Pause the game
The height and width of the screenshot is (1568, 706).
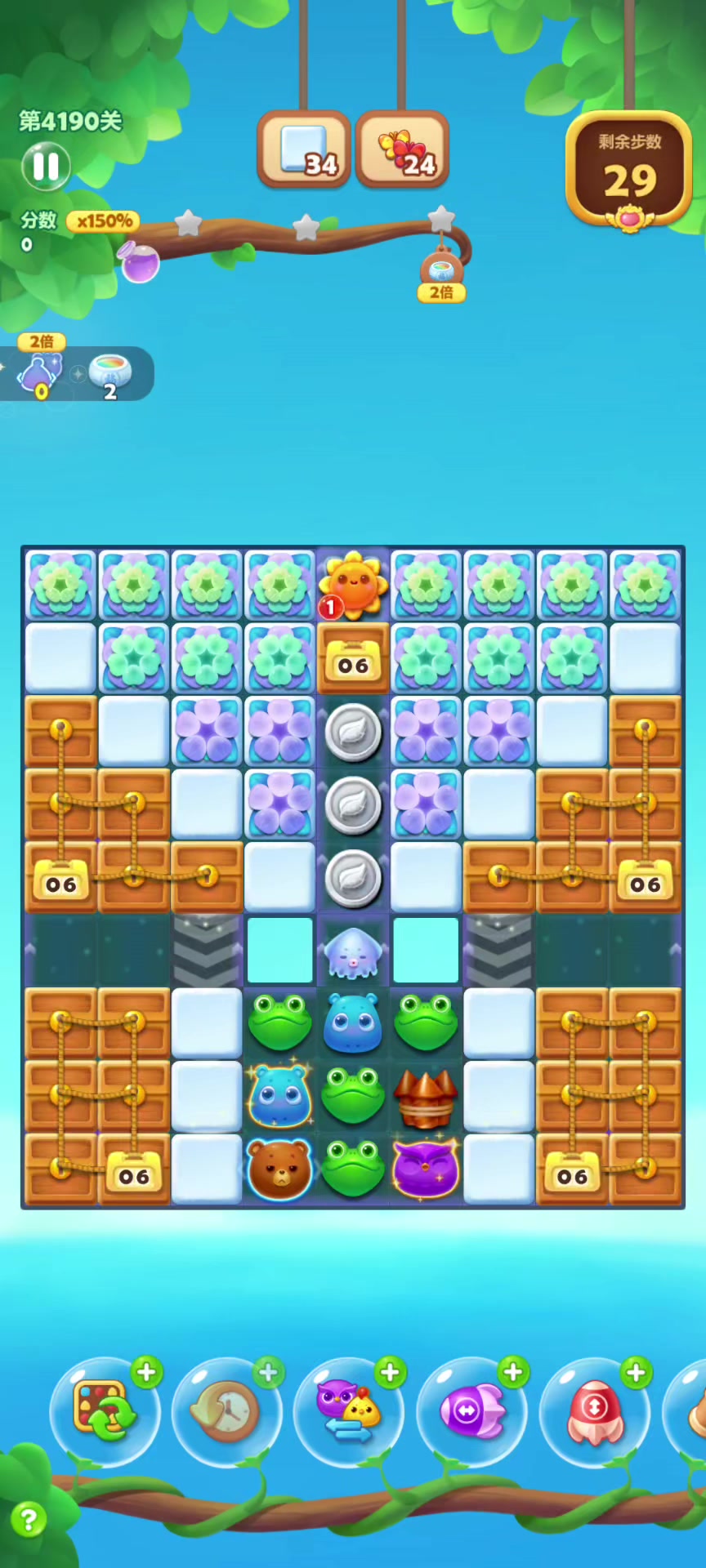[46, 166]
